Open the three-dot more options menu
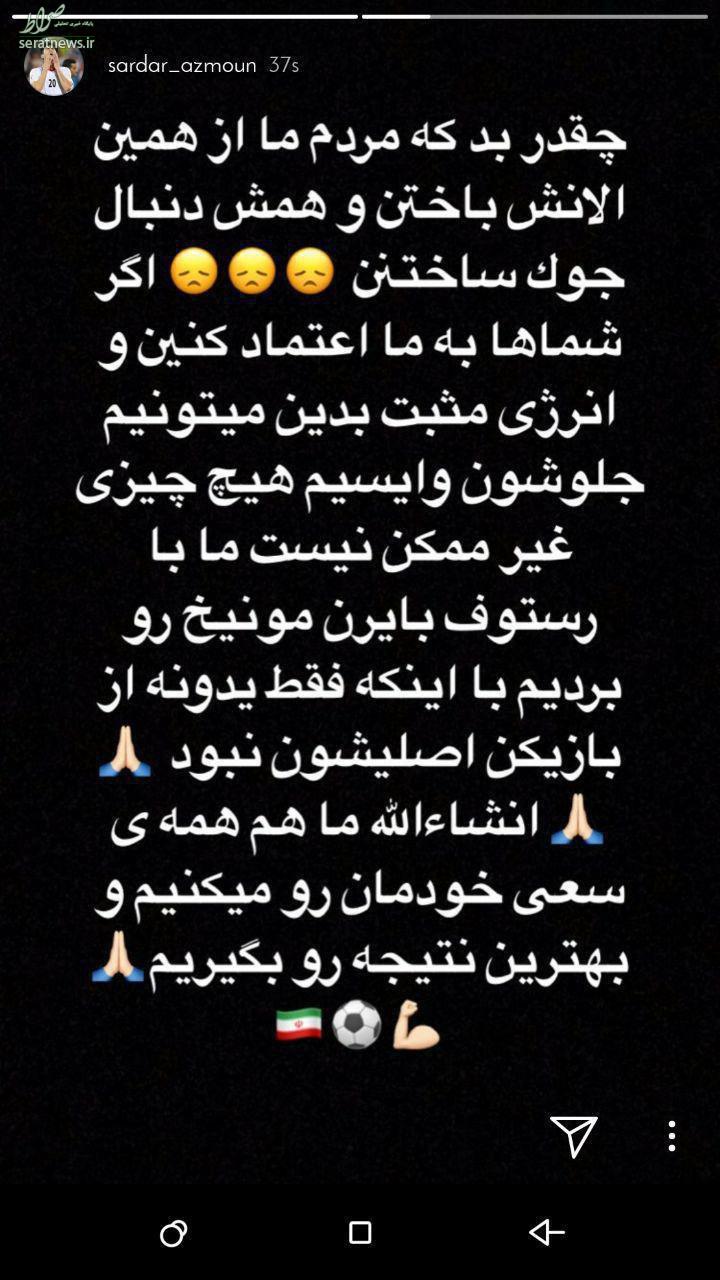Viewport: 720px width, 1280px height. (x=672, y=1135)
